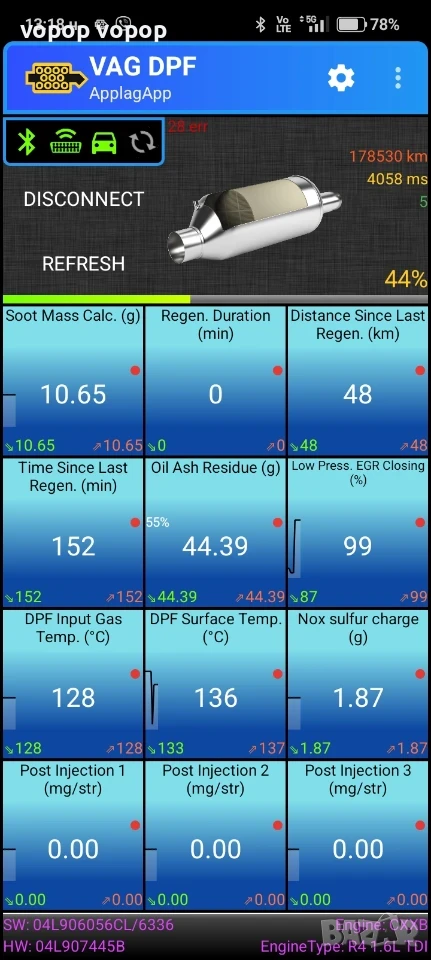Open the Post Injection 2 tile

[216, 835]
